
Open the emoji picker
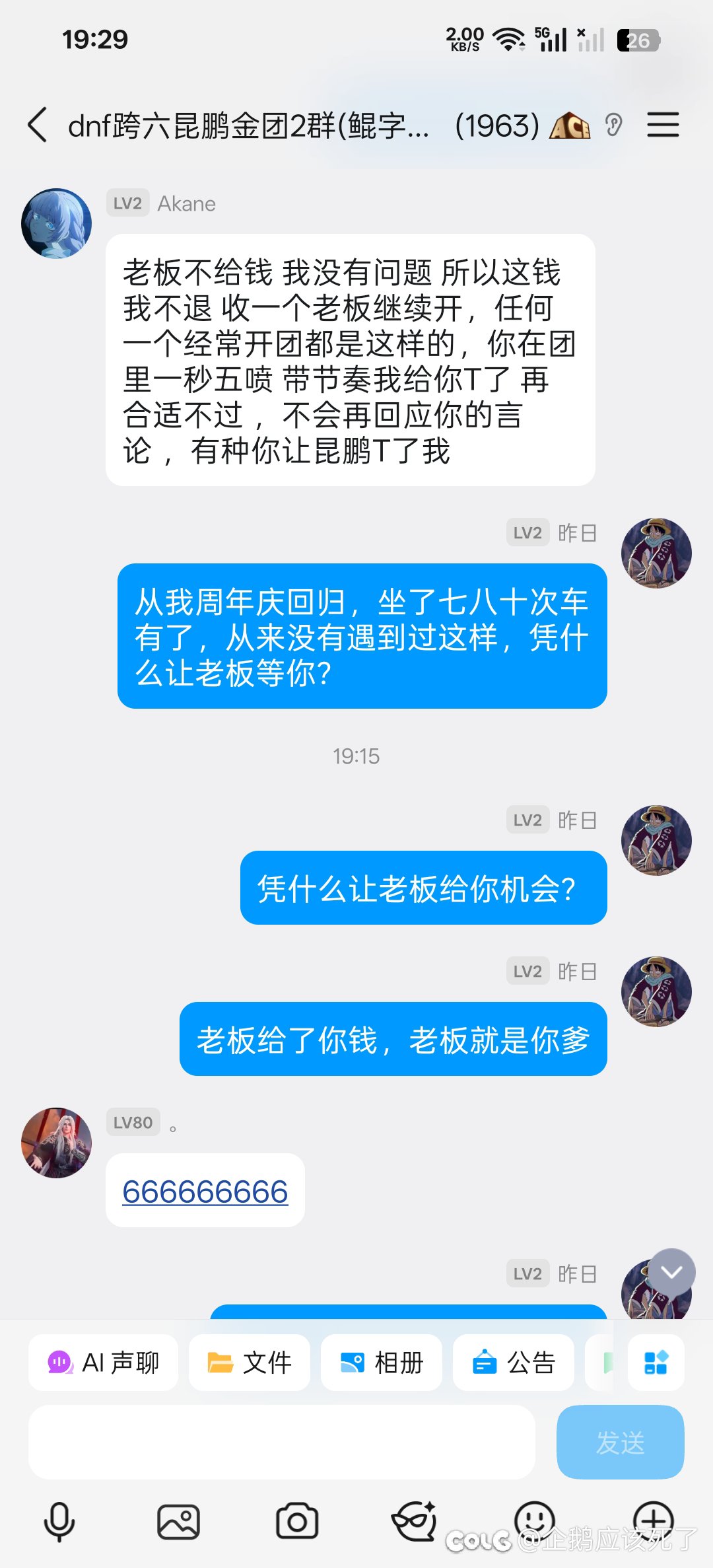(534, 1519)
